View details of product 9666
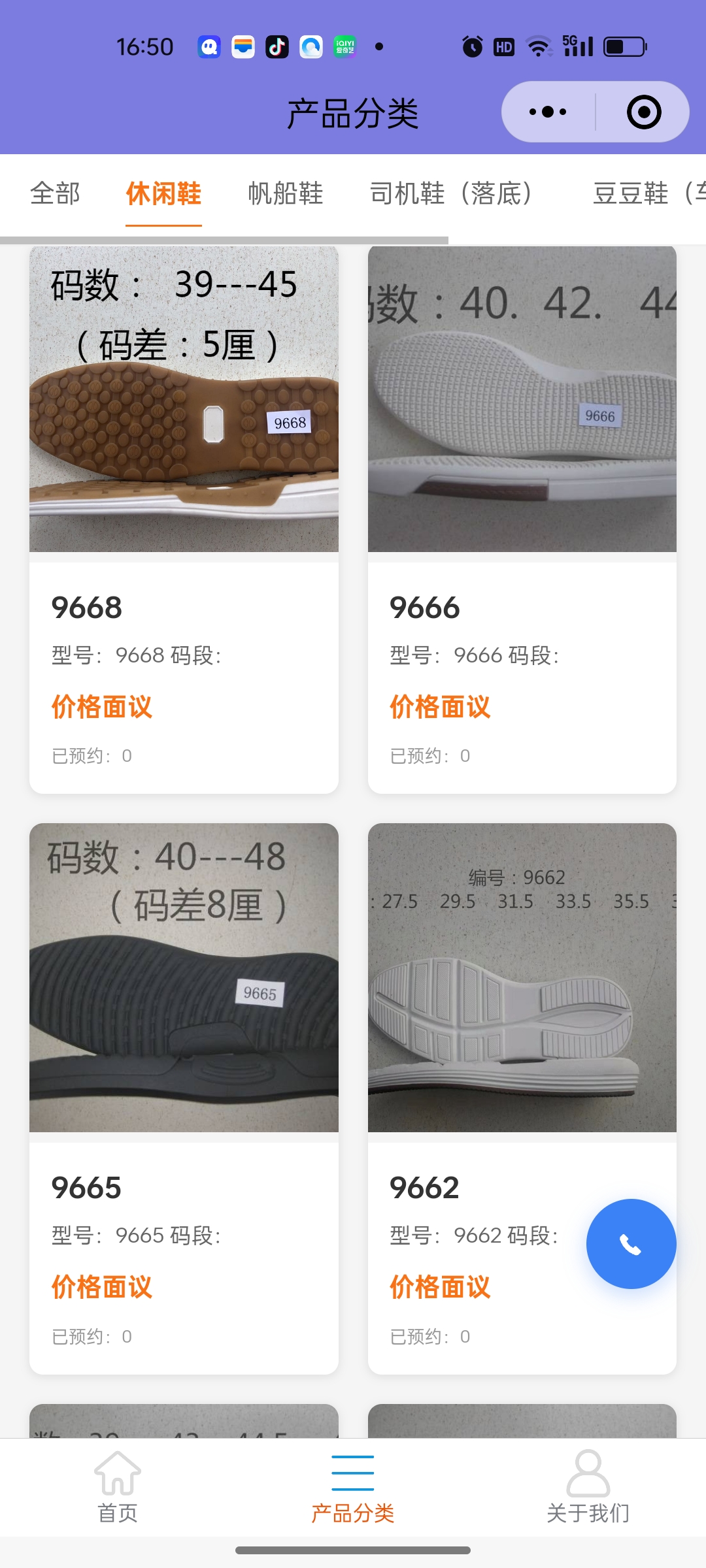 (522, 519)
